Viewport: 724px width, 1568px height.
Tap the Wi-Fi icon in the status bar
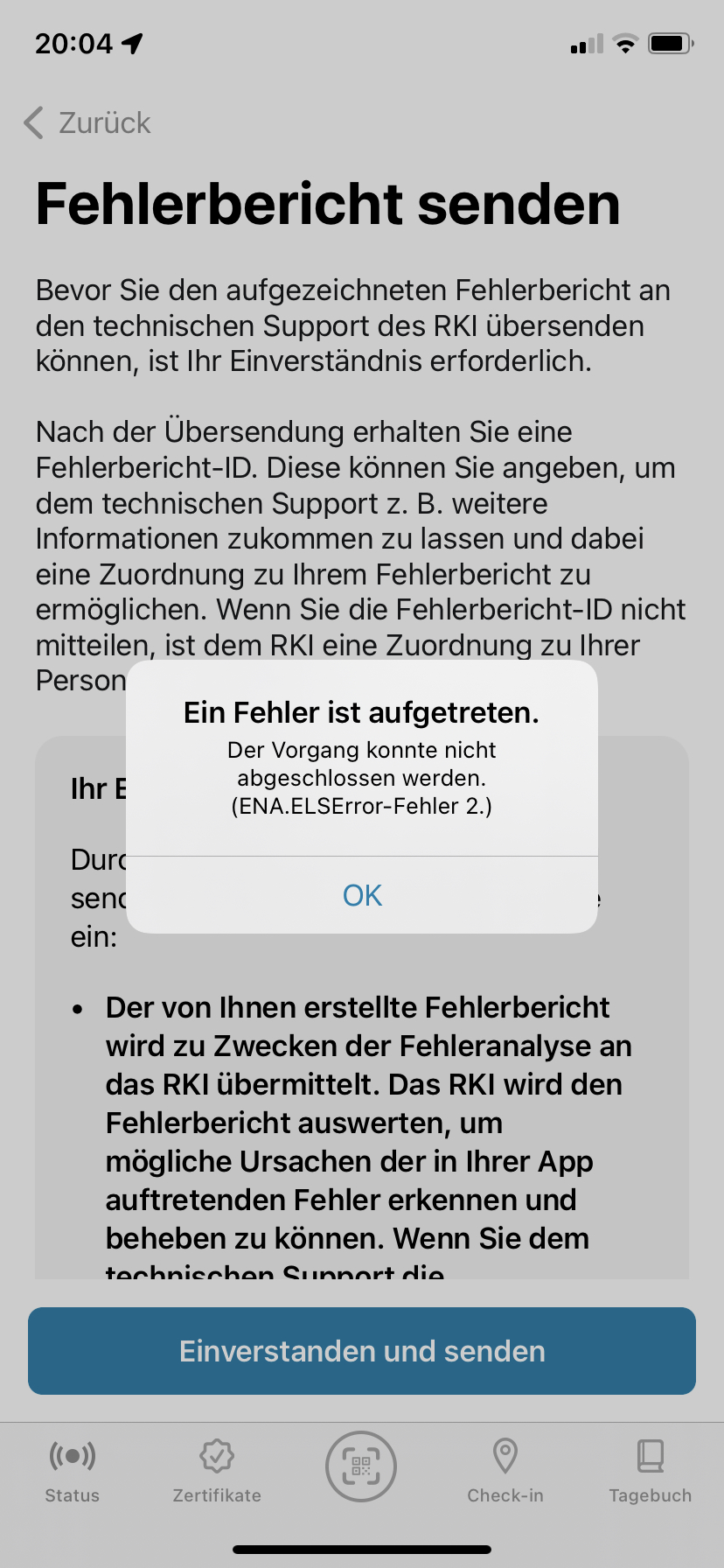click(x=626, y=44)
